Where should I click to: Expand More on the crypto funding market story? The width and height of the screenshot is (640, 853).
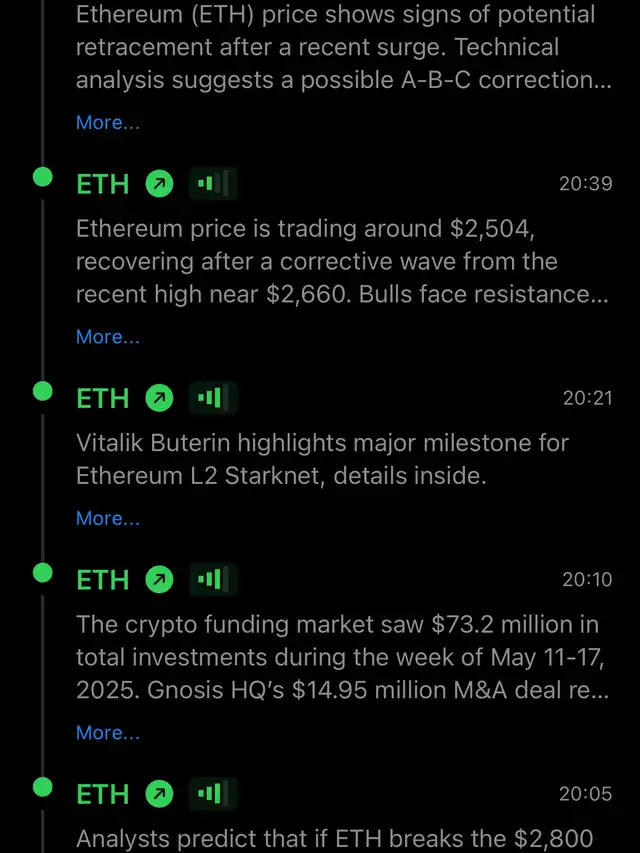pos(108,733)
